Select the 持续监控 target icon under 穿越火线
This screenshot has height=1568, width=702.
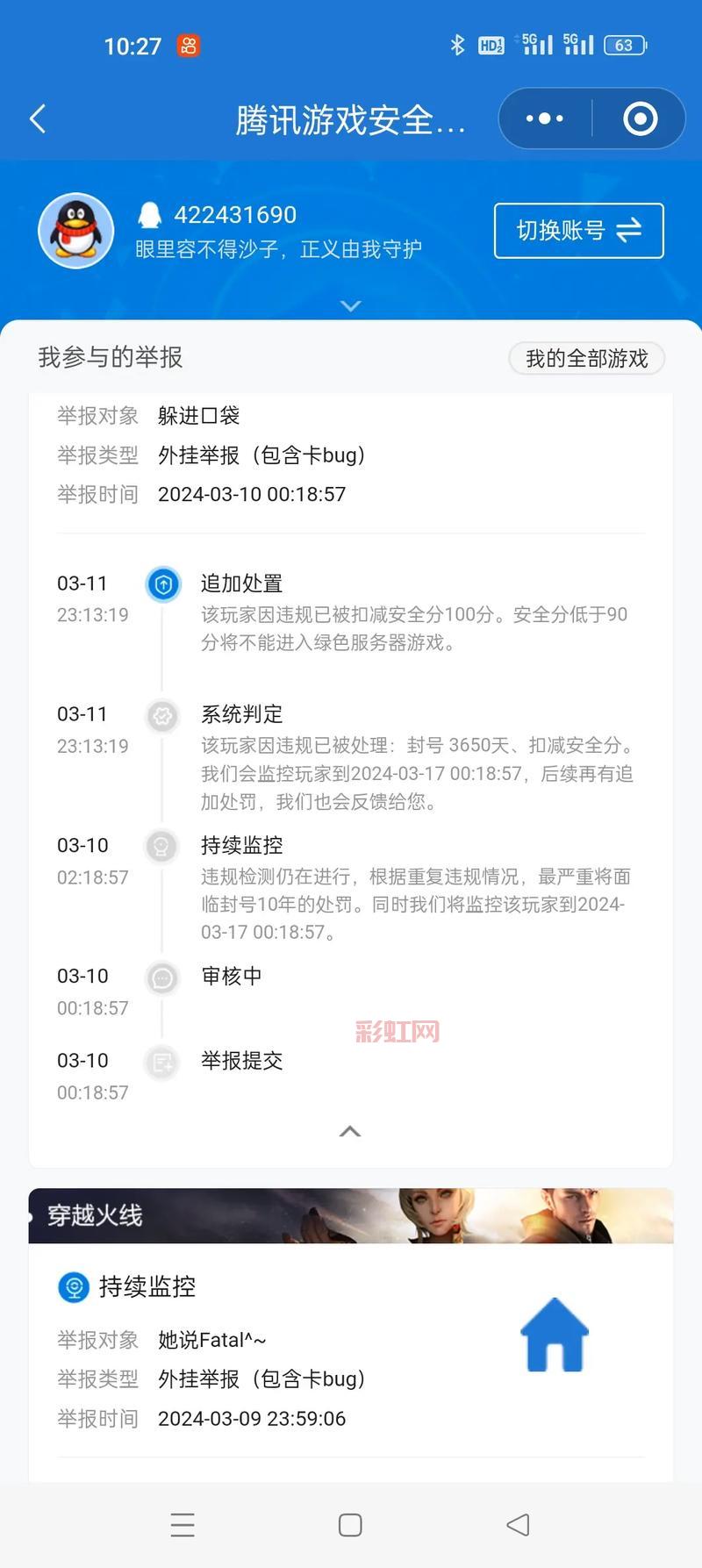coord(75,1287)
